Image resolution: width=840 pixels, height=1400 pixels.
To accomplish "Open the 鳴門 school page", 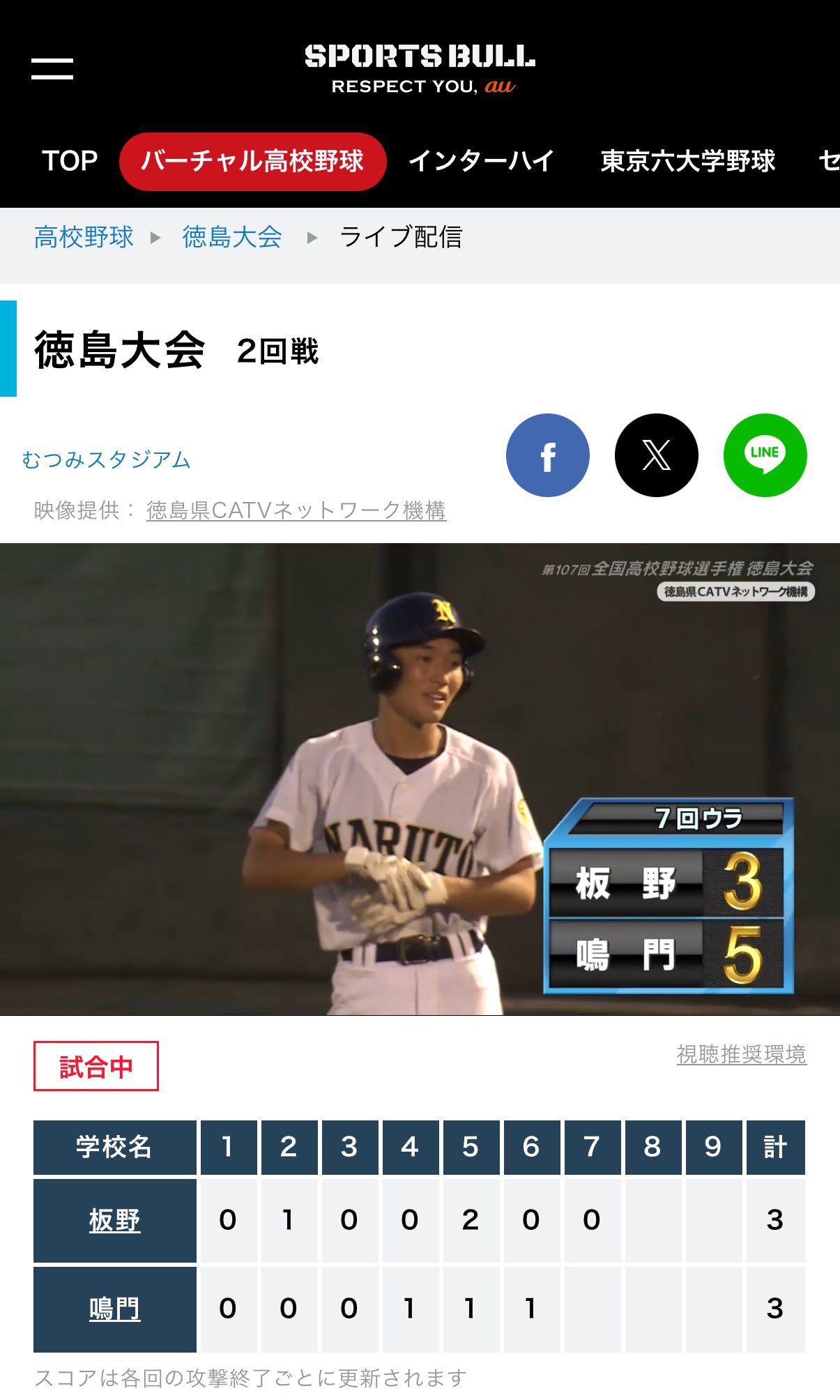I will point(115,1309).
